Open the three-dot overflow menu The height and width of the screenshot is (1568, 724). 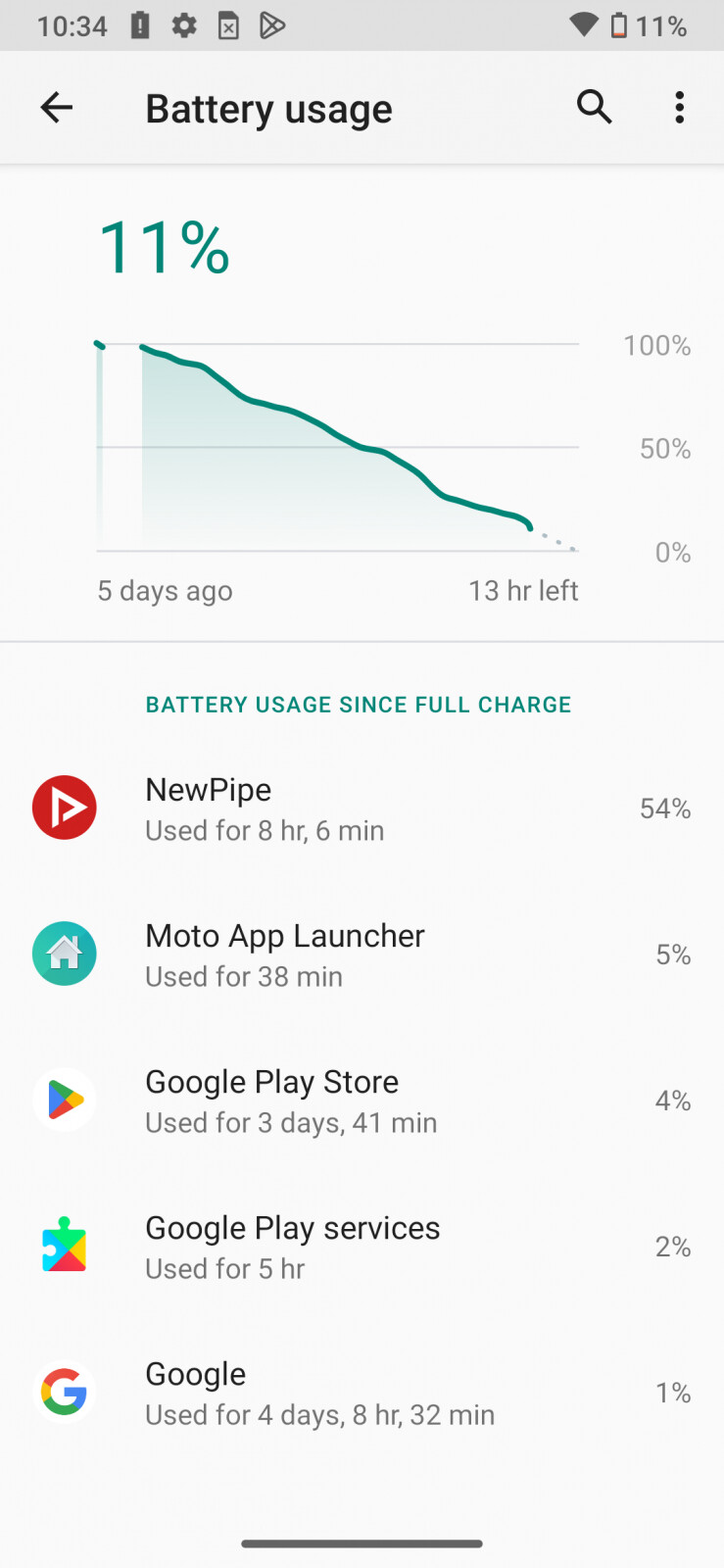(679, 108)
